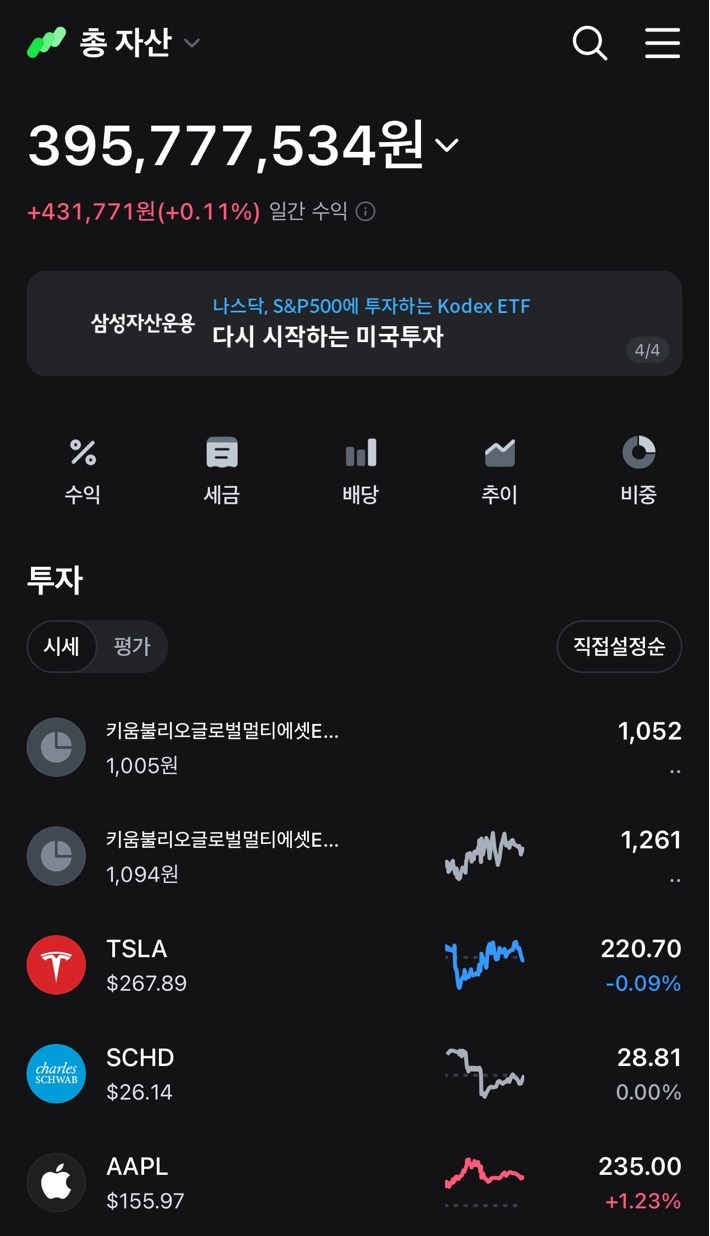View the 추이 trend chart shortcut

coord(499,470)
